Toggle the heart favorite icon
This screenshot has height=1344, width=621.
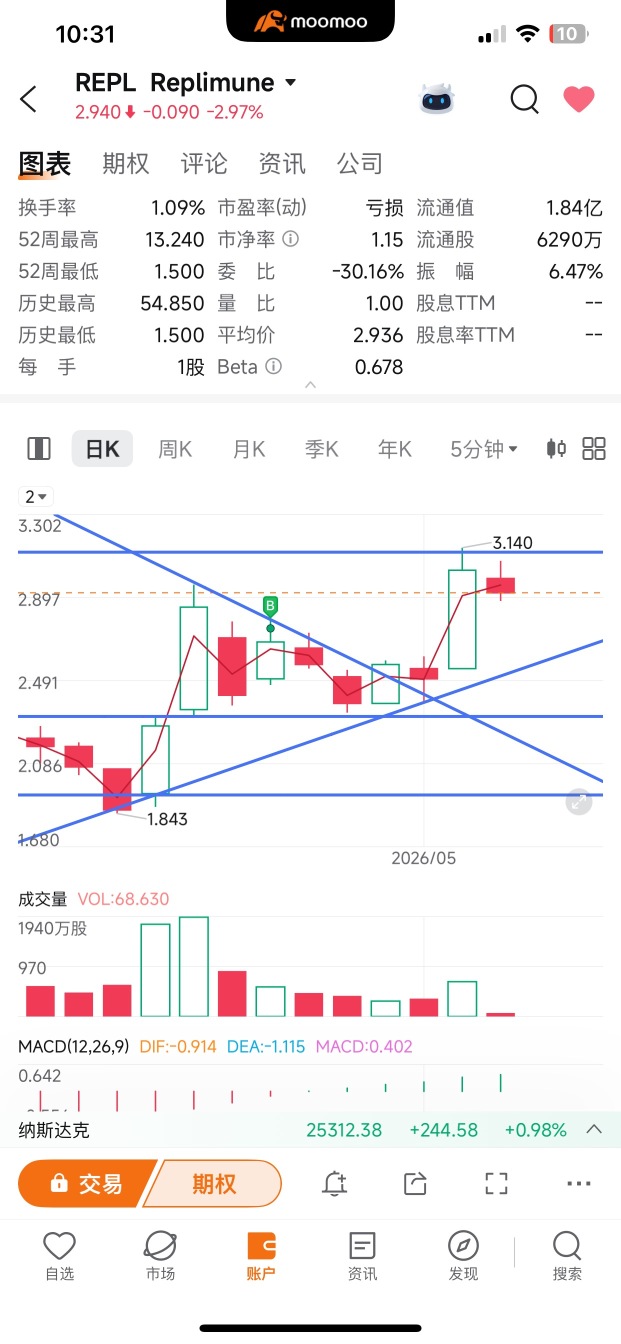tap(579, 99)
